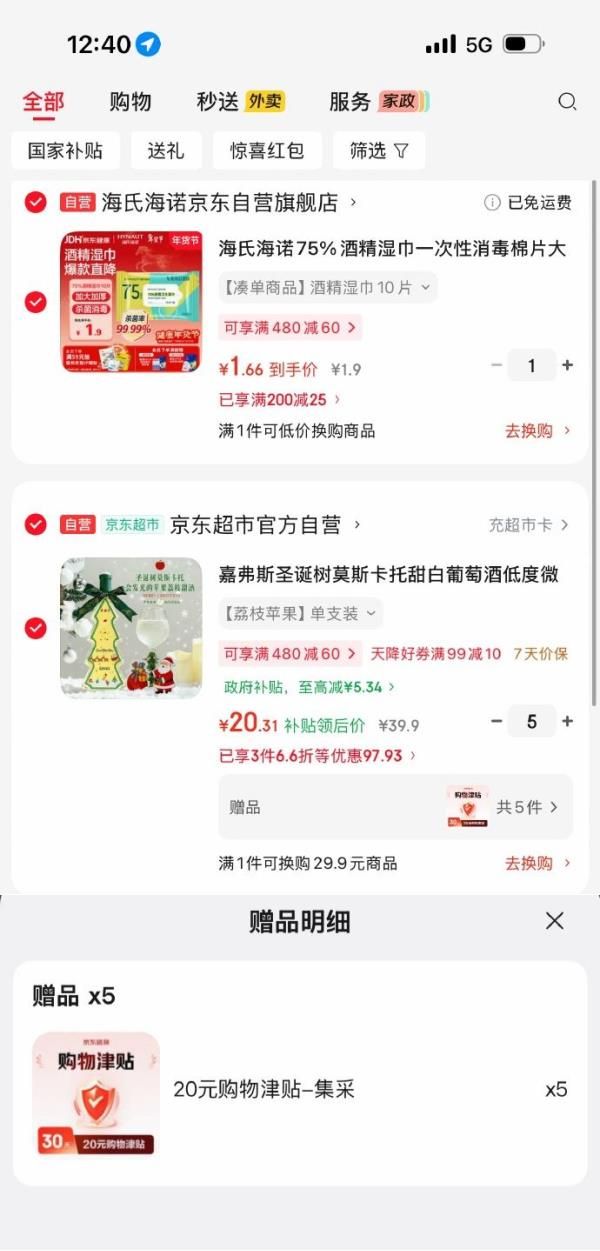The height and width of the screenshot is (1251, 600).
Task: Tap 去换购 under 满1件可低价换购商品
Action: pyautogui.click(x=538, y=431)
